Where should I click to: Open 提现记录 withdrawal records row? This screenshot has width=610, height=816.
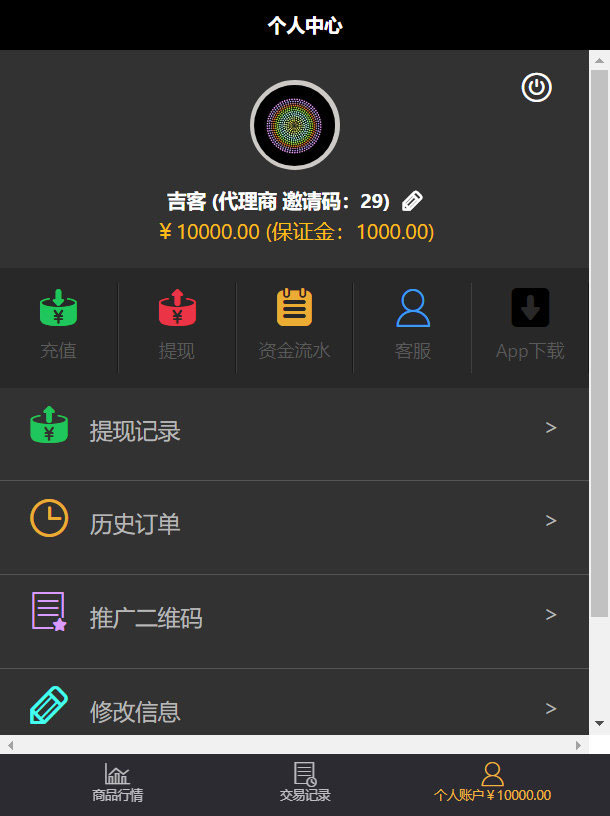(x=294, y=430)
